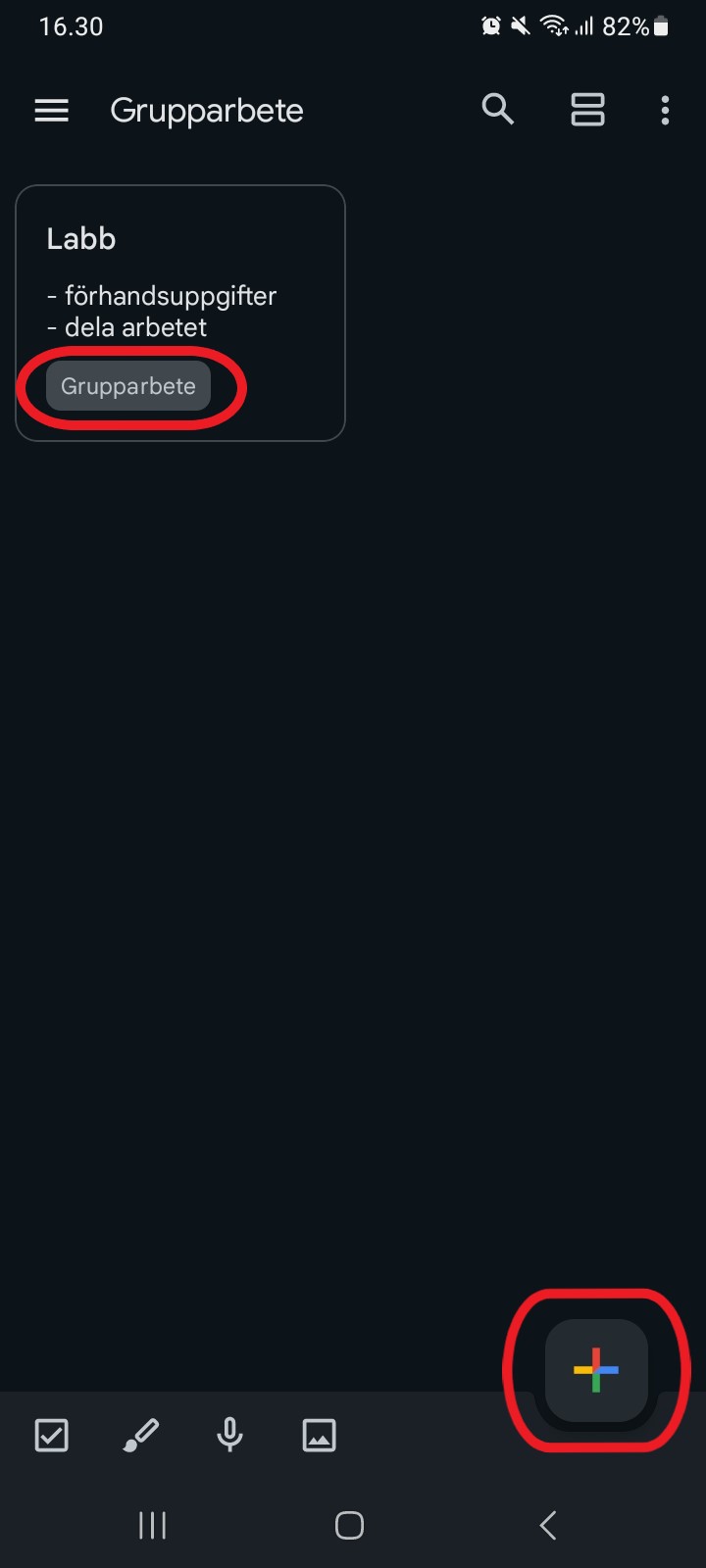Screen dimensions: 706x1568
Task: Add a new image note
Action: coord(320,1436)
